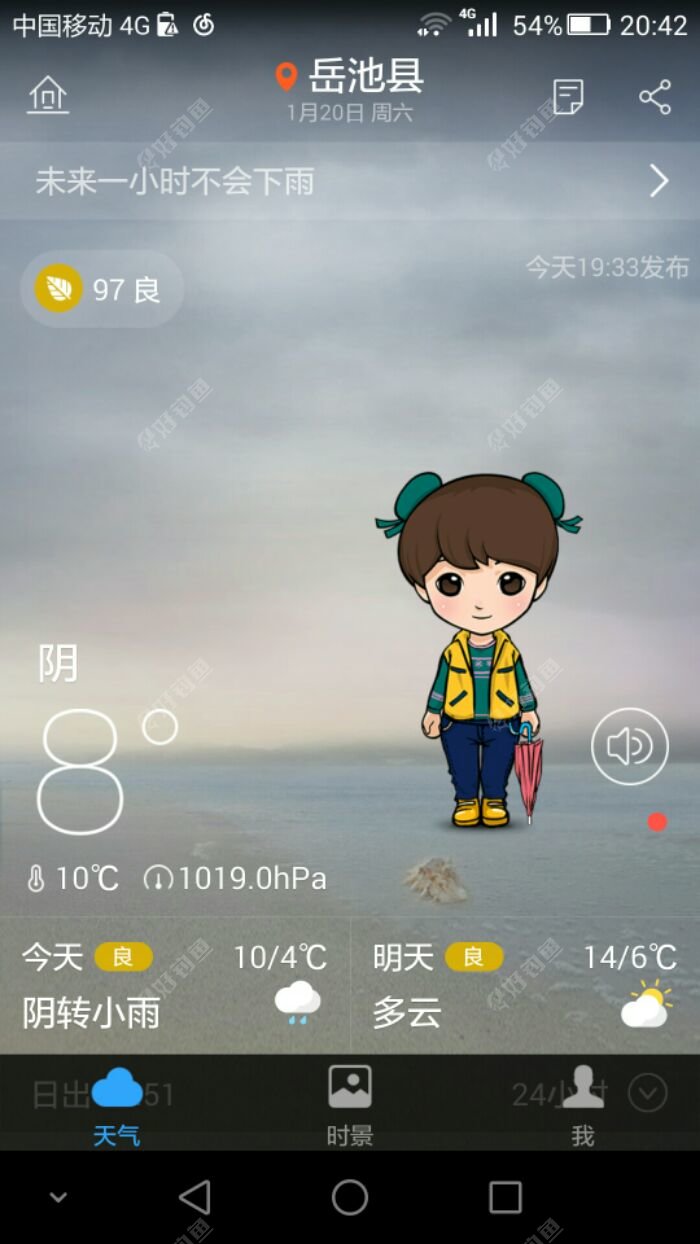
Task: Open today's 阴转小雨 forecast card
Action: pos(175,986)
